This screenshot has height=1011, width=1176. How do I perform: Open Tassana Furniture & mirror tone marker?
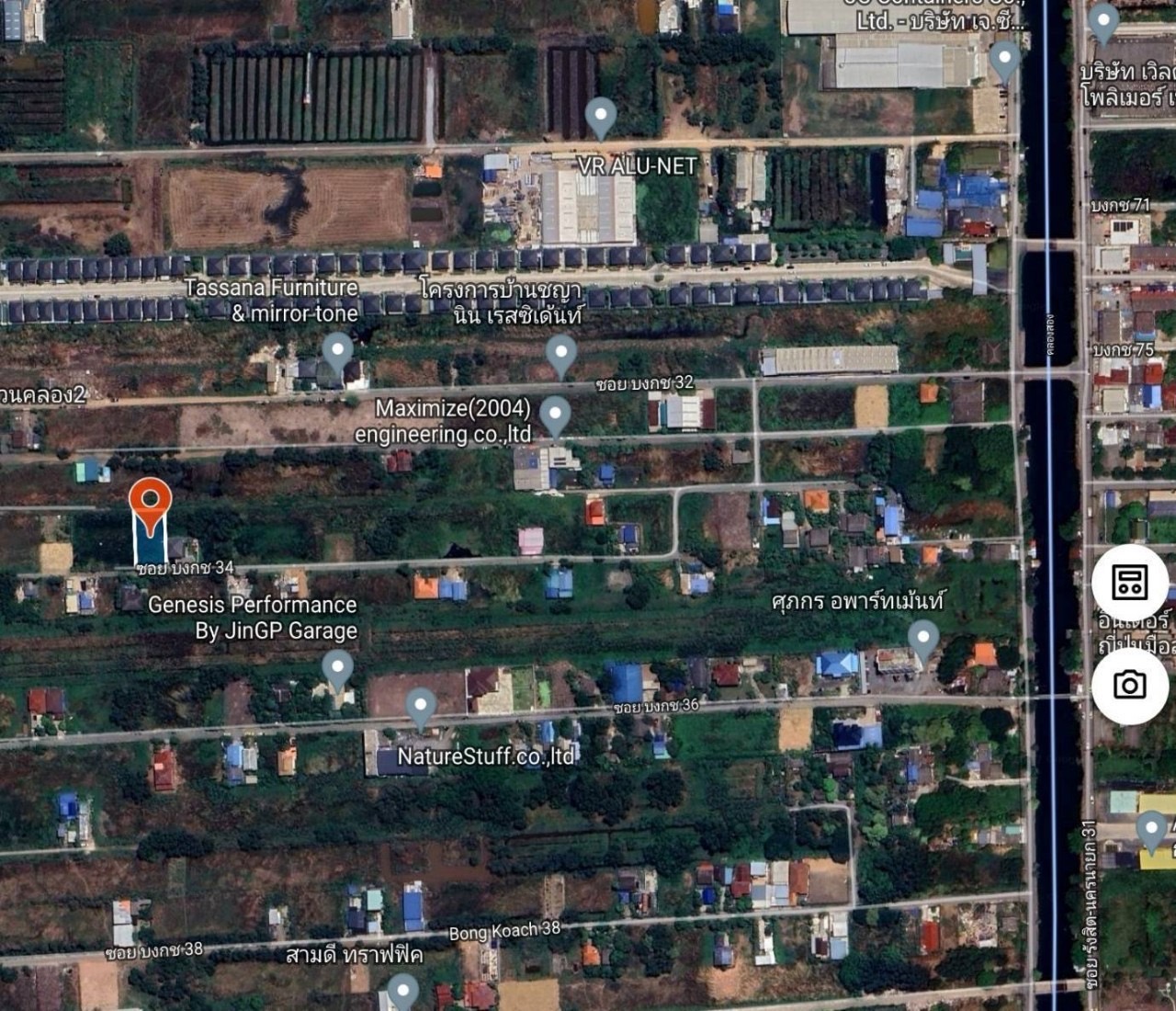point(338,351)
